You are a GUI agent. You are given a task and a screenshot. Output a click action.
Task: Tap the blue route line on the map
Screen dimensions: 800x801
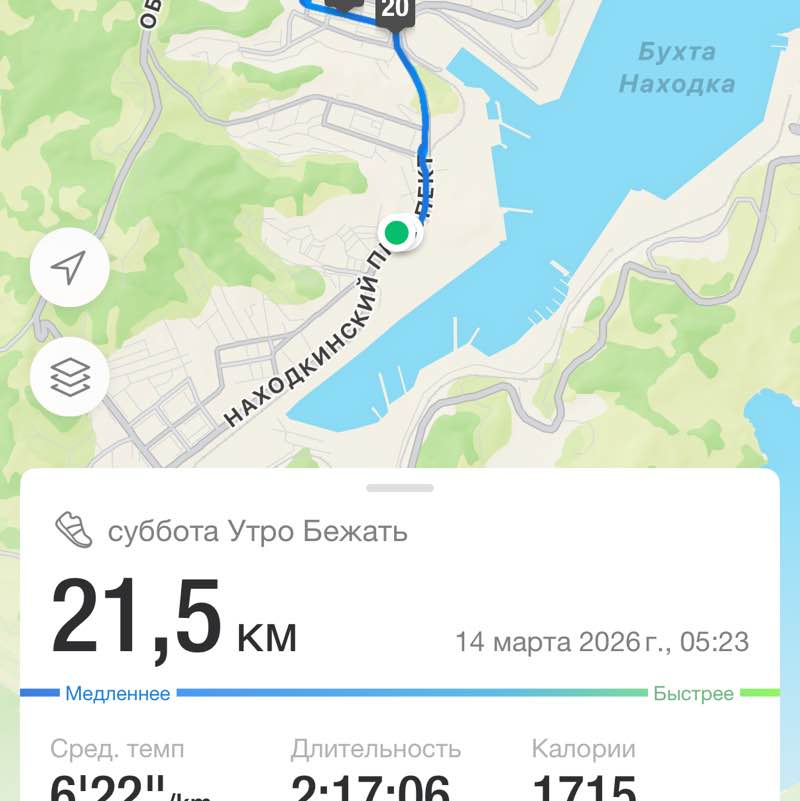click(424, 120)
